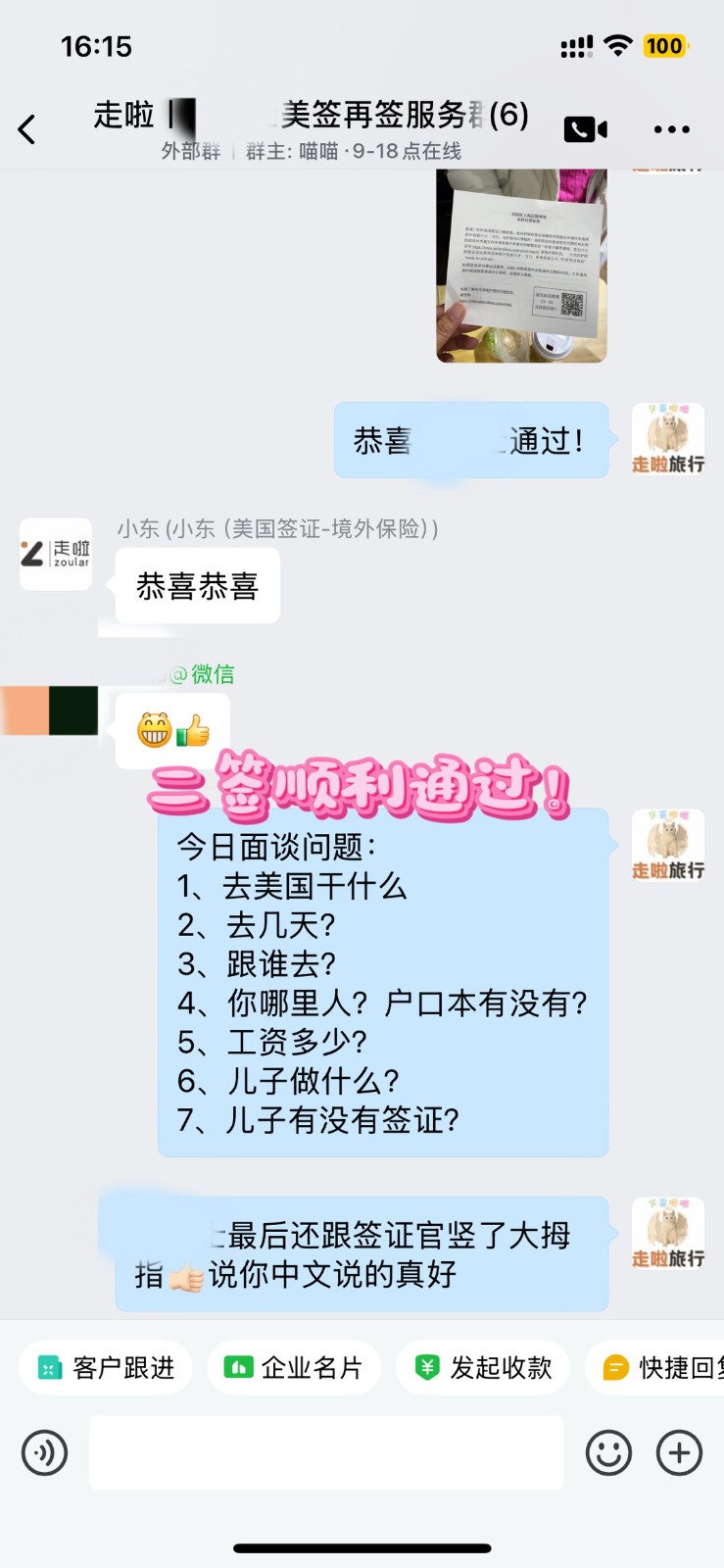View 小东's profile avatar

click(x=56, y=554)
